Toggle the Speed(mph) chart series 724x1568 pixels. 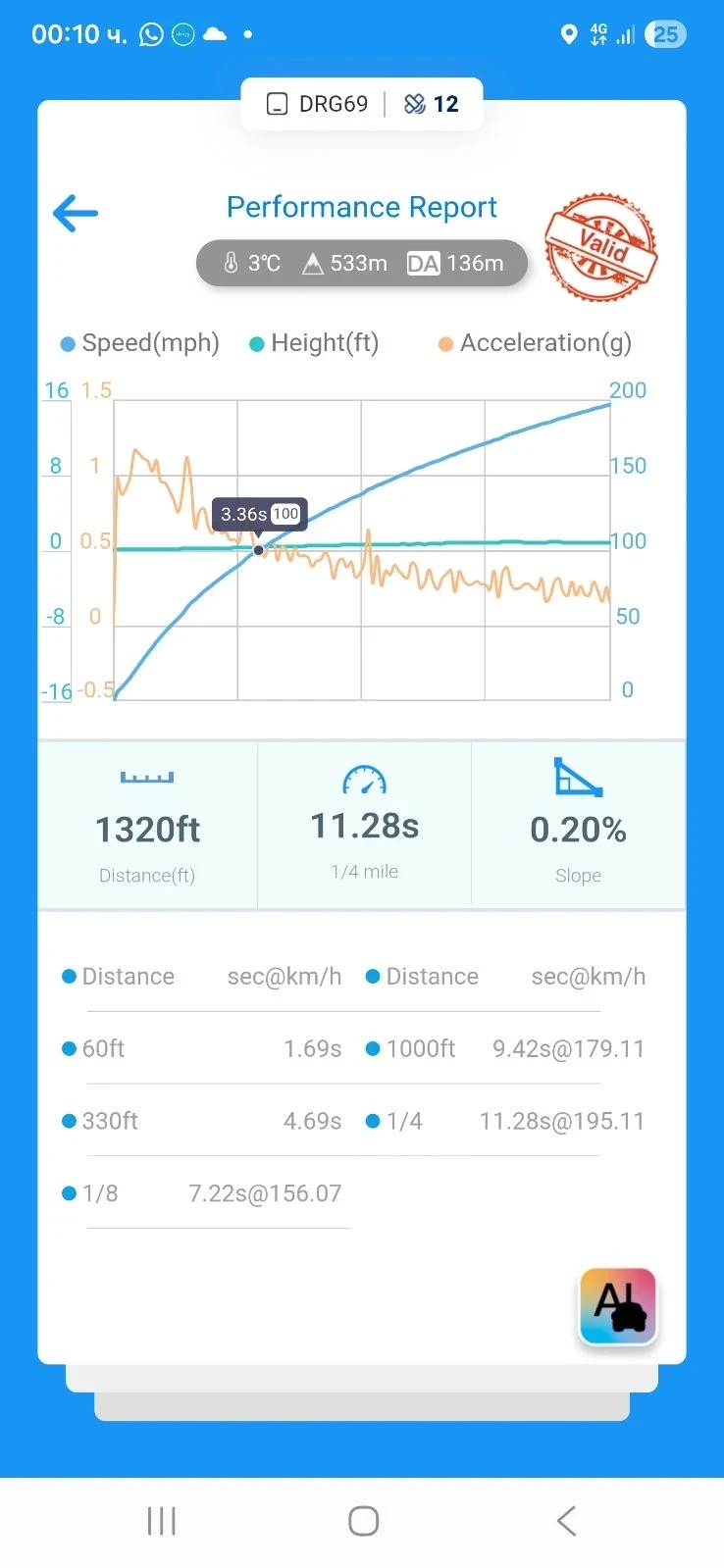click(x=139, y=343)
